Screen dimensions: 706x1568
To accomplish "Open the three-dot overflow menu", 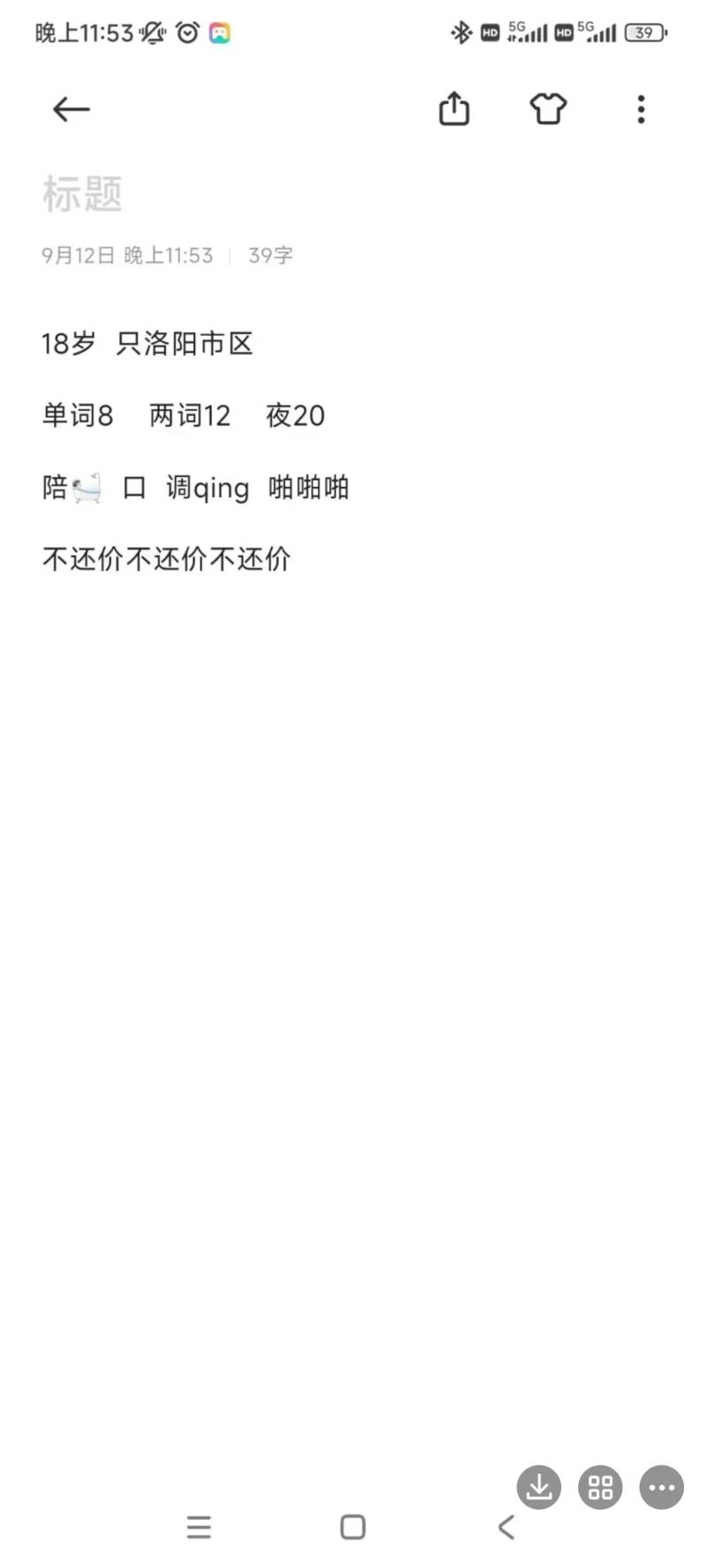I will tap(642, 109).
